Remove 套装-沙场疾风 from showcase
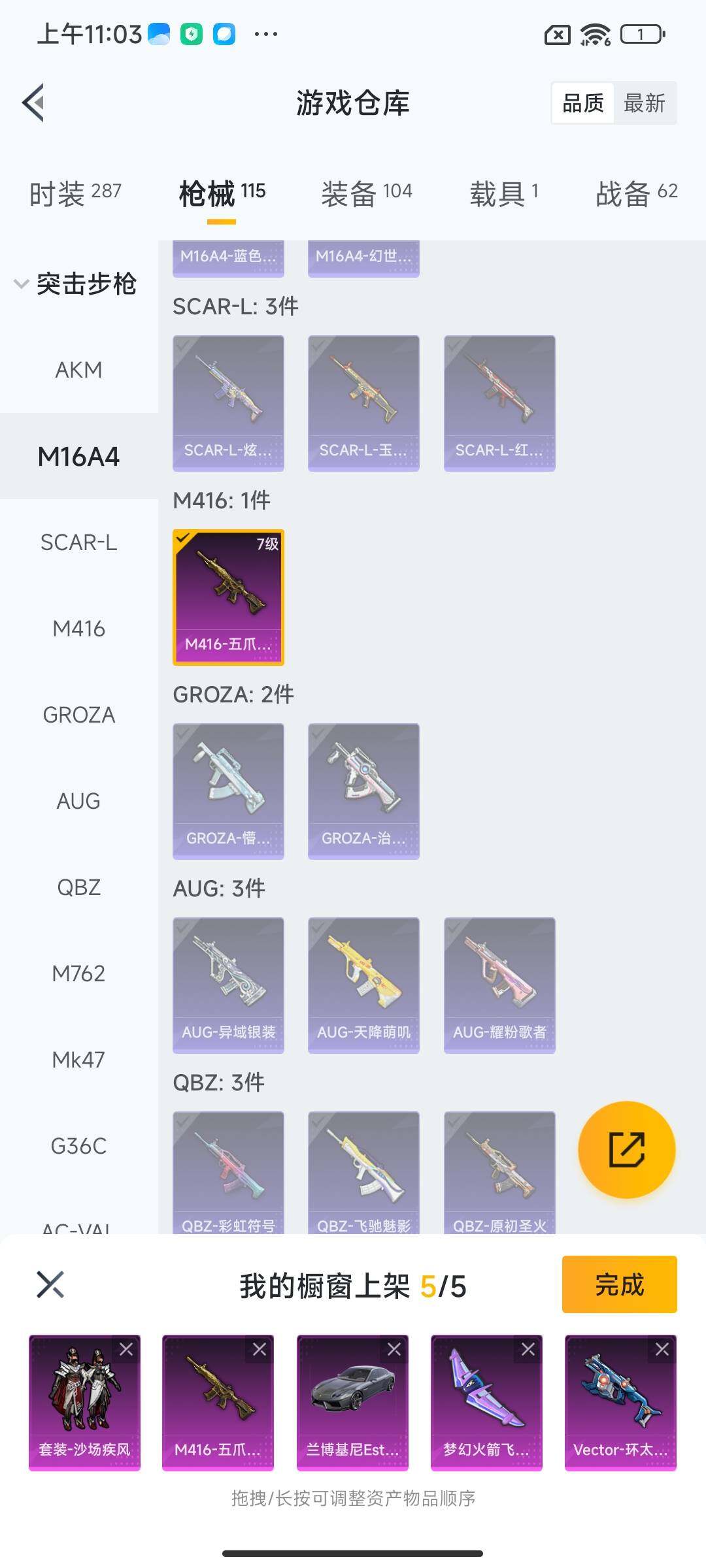Viewport: 706px width, 1568px height. 126,1349
